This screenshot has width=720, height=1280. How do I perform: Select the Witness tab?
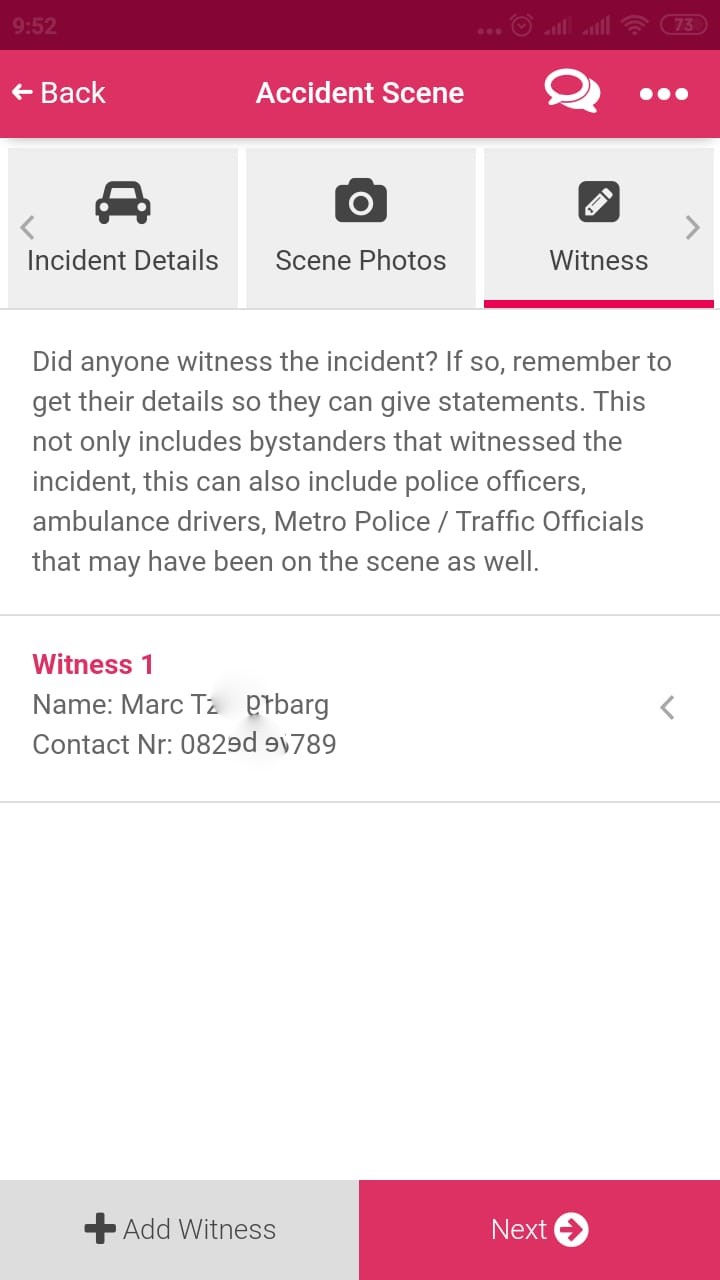pos(599,228)
